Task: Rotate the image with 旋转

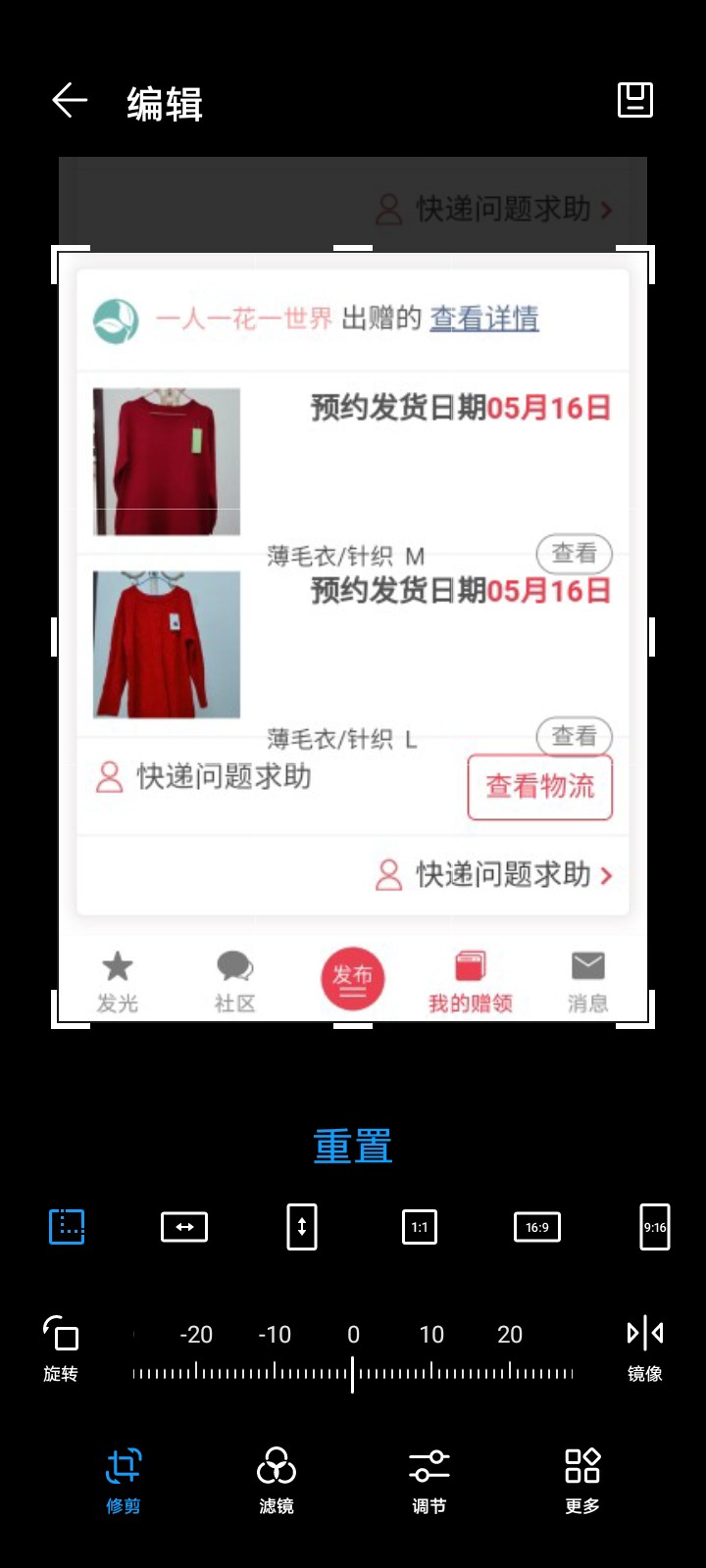Action: [x=61, y=1347]
